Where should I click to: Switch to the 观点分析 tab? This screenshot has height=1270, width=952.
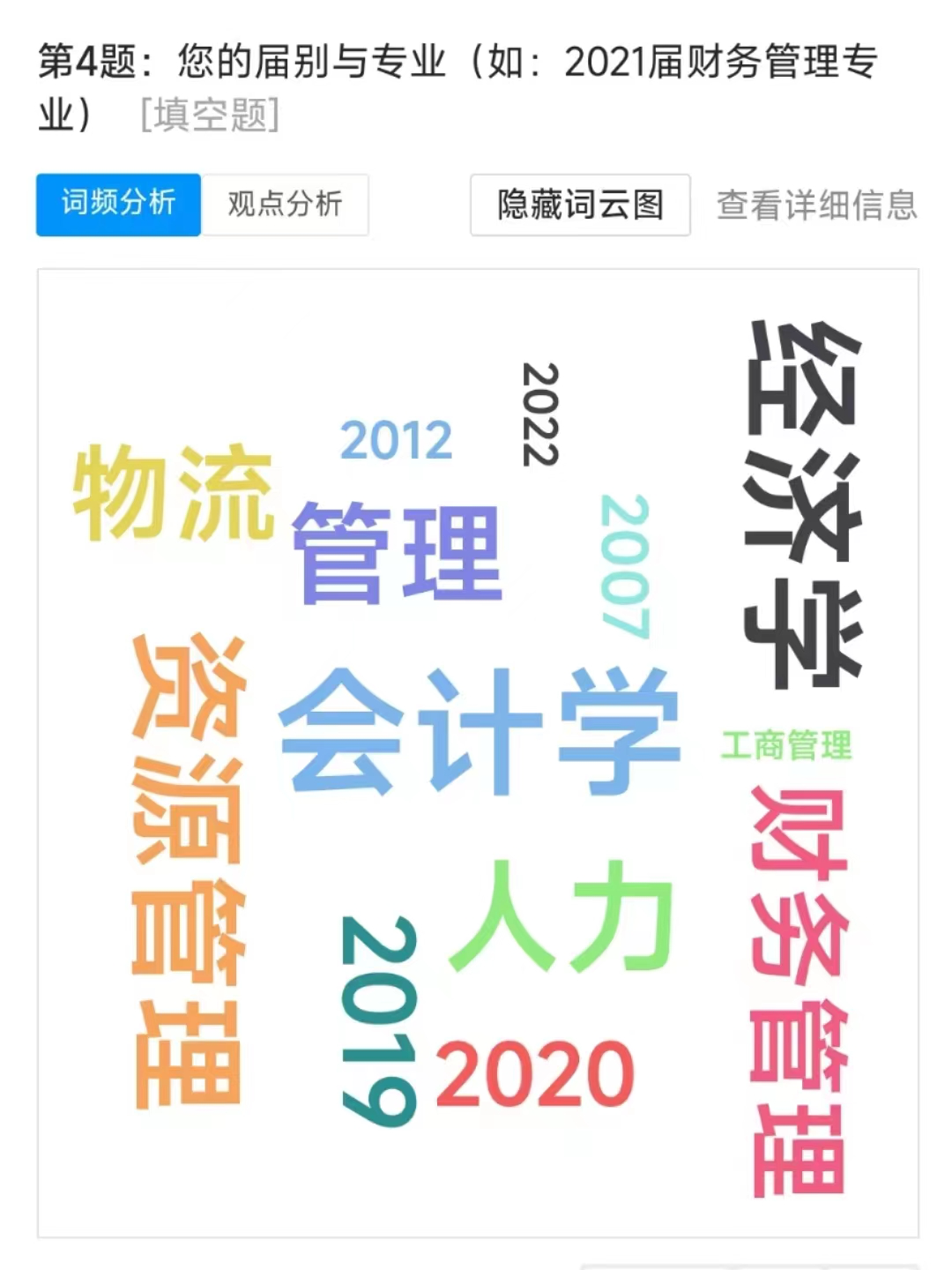[285, 205]
